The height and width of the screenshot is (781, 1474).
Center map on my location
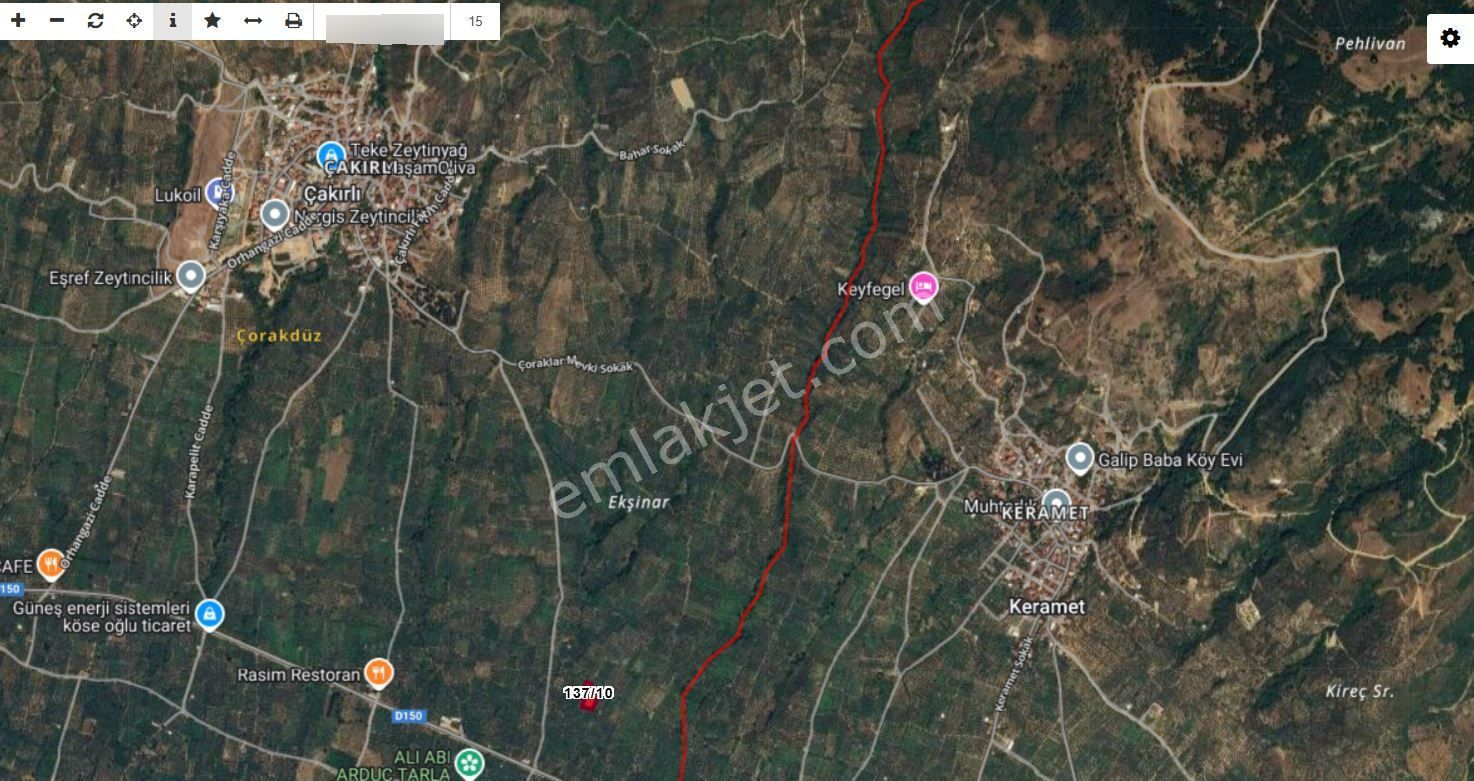(134, 20)
